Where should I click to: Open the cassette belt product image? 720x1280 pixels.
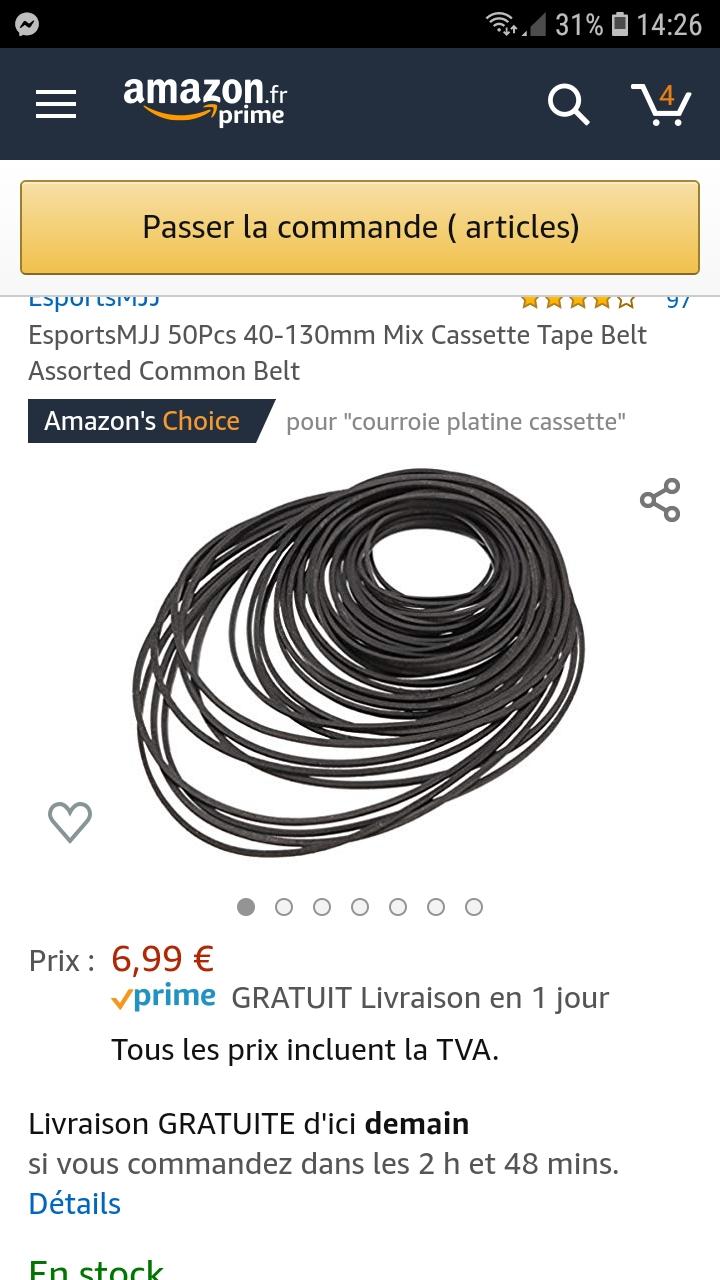coord(360,660)
